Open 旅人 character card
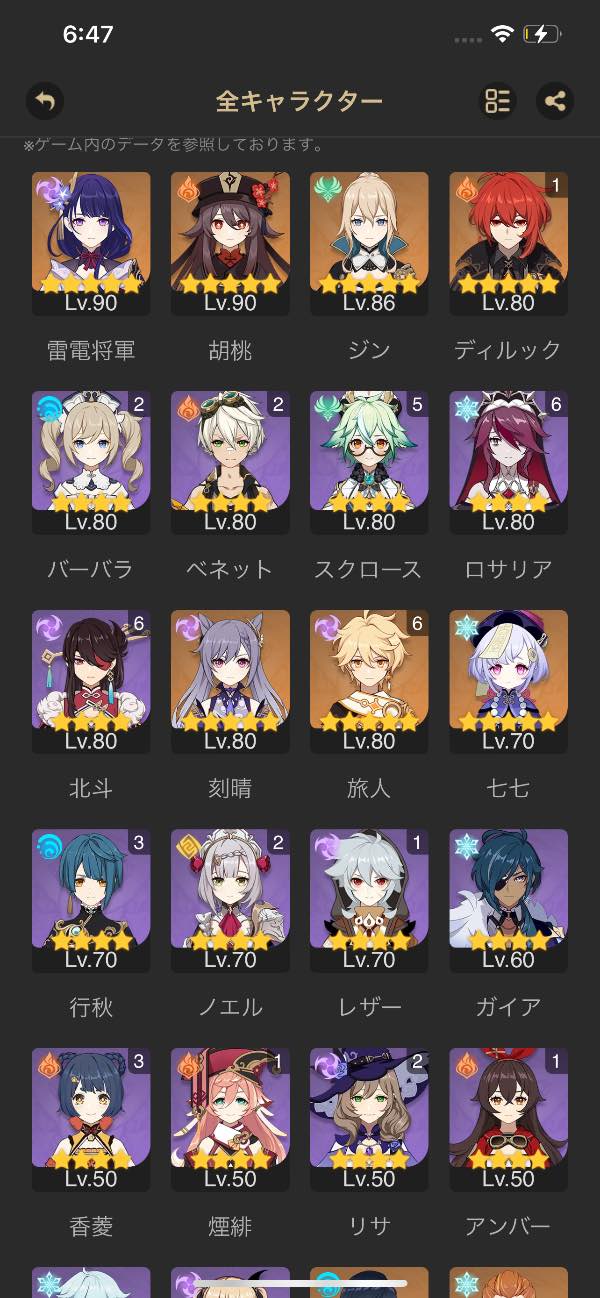Viewport: 600px width, 1298px height. 369,682
